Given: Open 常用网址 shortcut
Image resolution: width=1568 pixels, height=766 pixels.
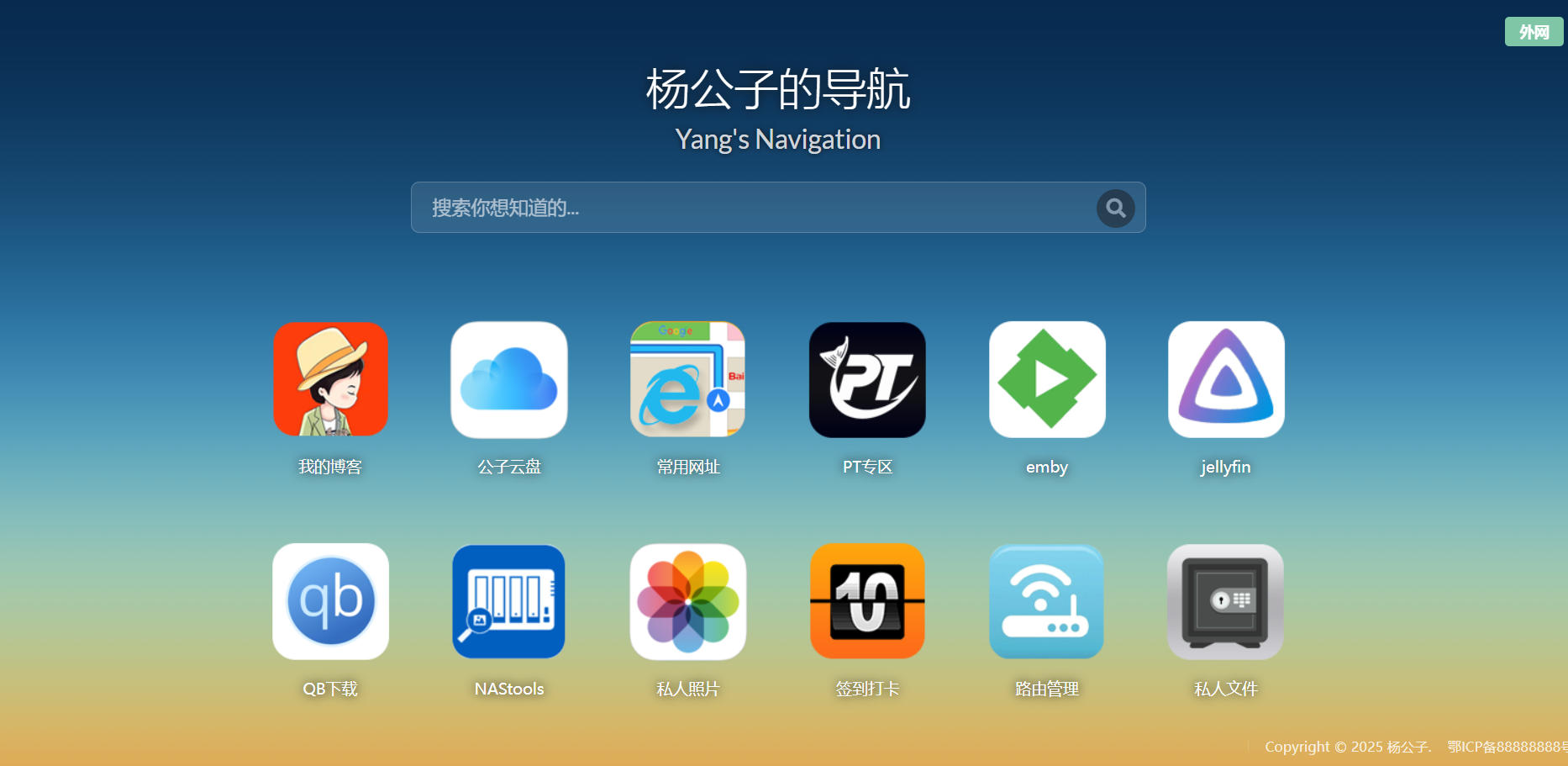Looking at the screenshot, I should (688, 379).
